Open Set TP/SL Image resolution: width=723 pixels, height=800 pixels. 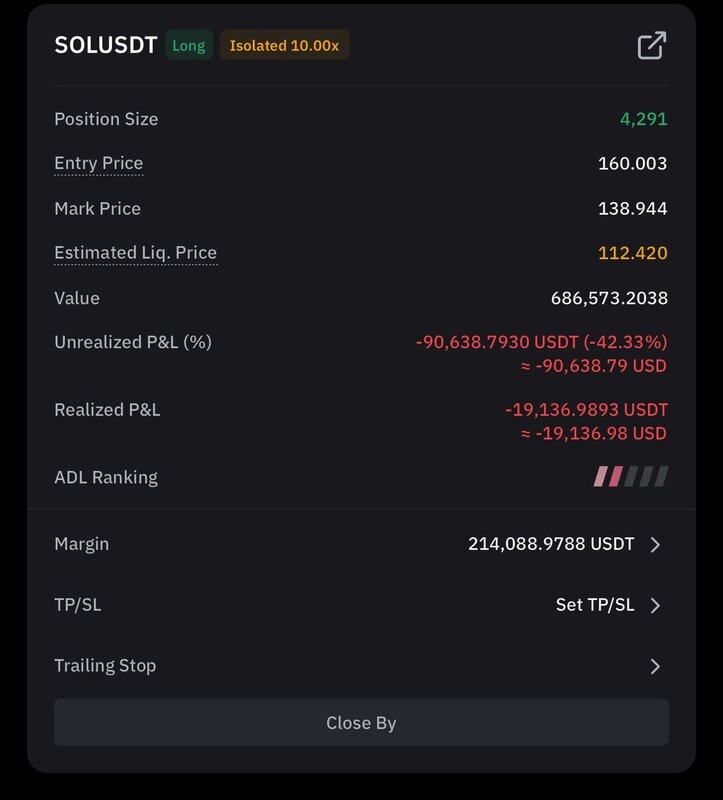[607, 605]
